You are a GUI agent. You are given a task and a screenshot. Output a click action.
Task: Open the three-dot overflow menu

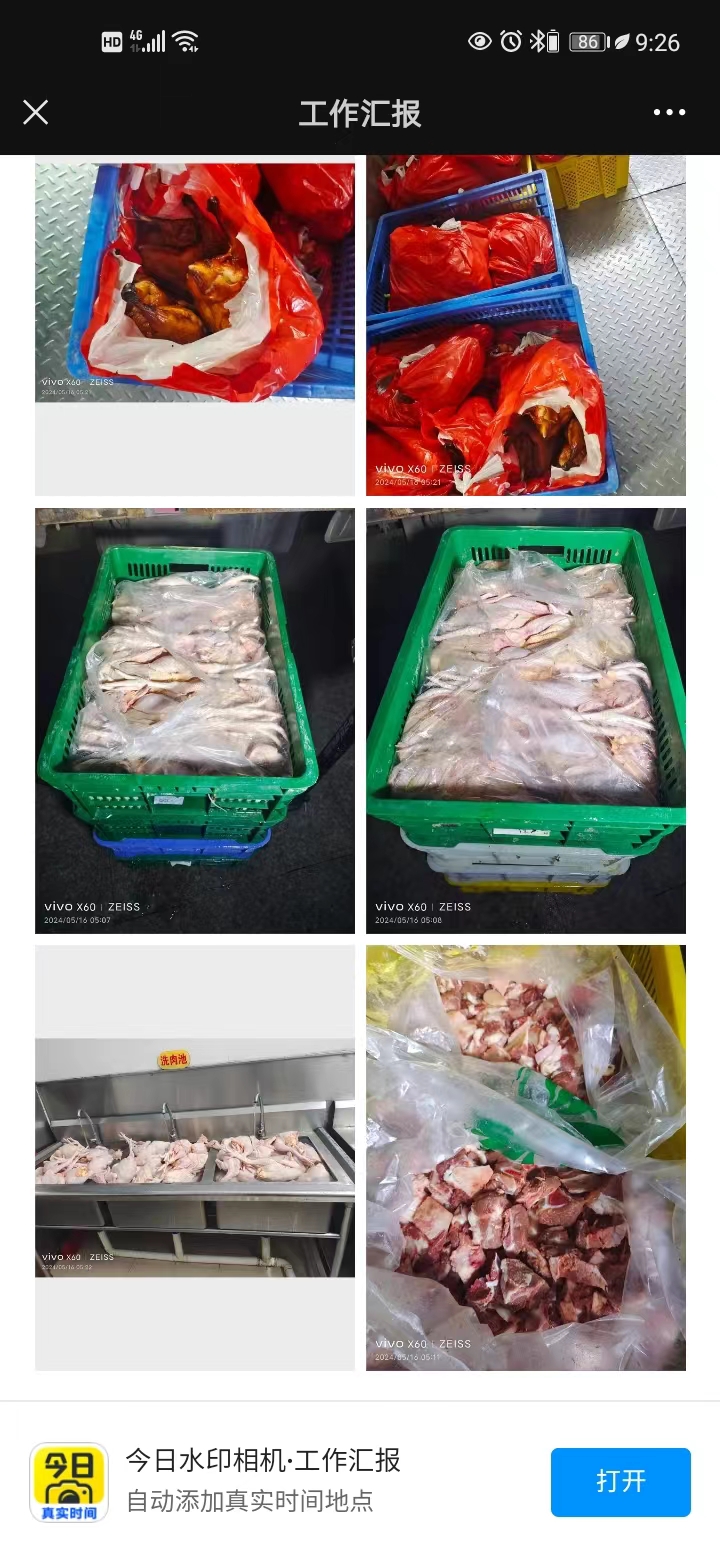pos(669,112)
